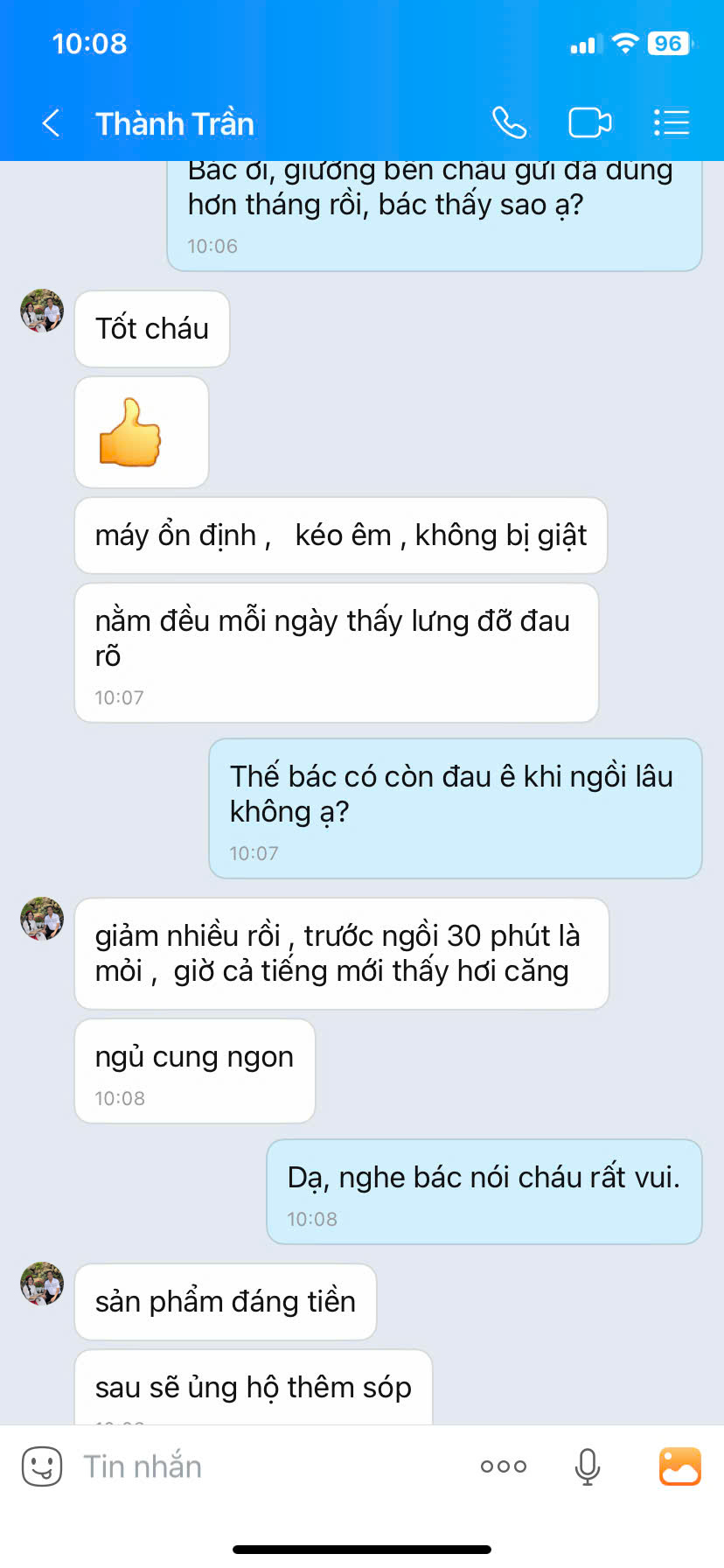This screenshot has height=1568, width=724.
Task: Open the sticker and emoji picker
Action: pos(41,1466)
